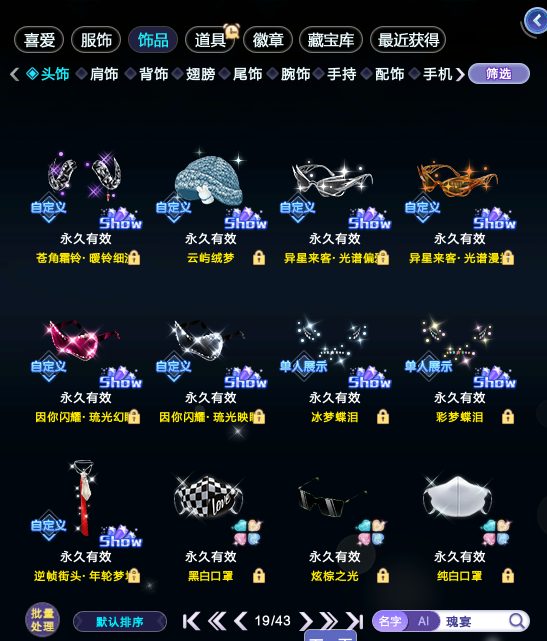This screenshot has width=547, height=641.
Task: Switch to the 服饰 tab
Action: point(96,40)
